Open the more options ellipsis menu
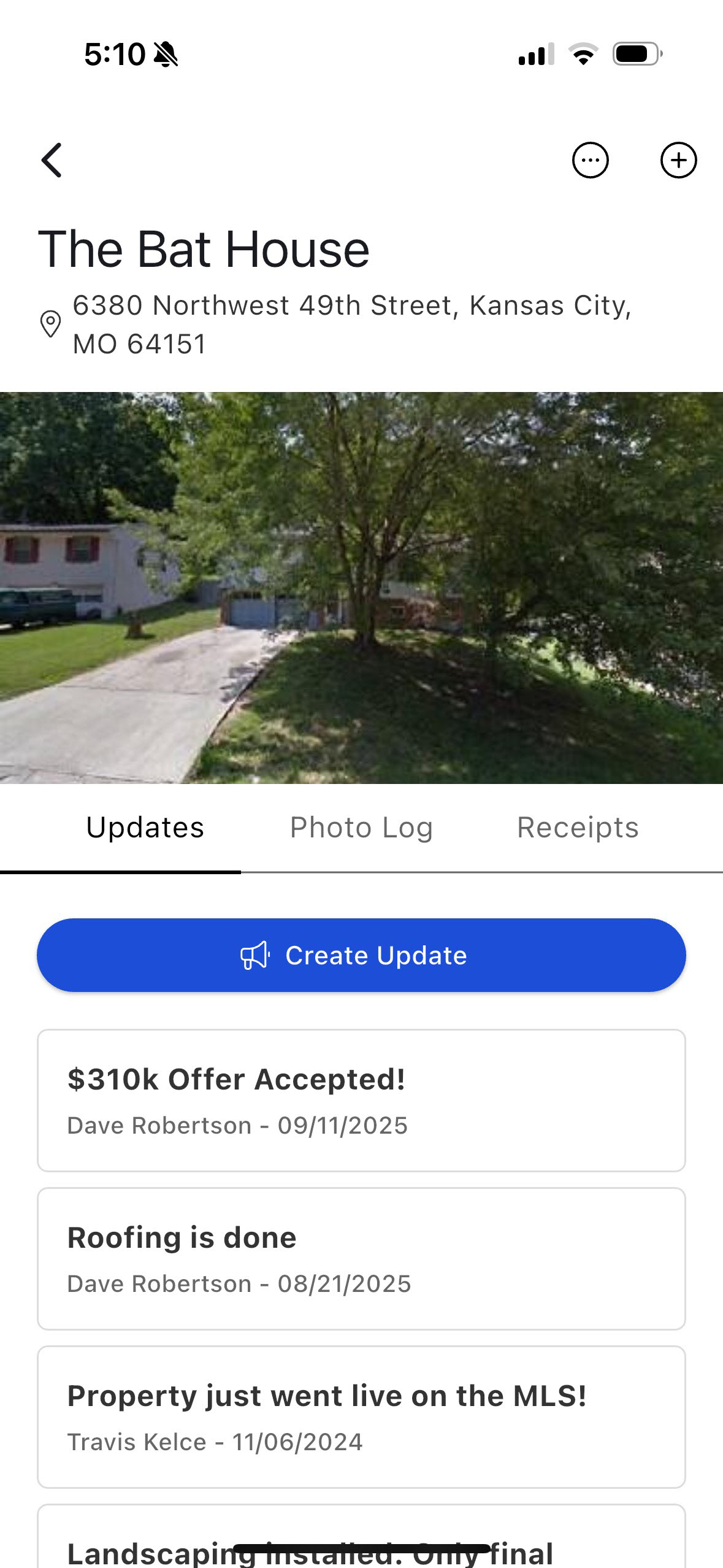 point(590,161)
